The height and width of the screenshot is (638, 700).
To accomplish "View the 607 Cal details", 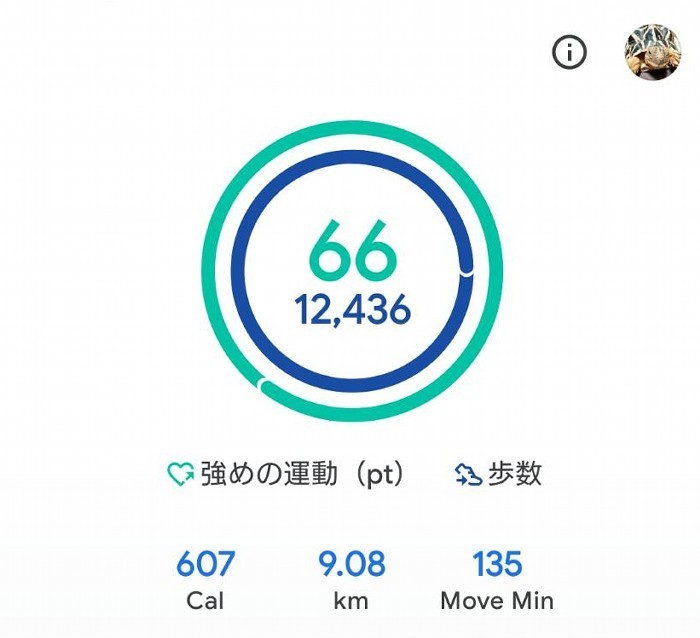I will point(205,578).
